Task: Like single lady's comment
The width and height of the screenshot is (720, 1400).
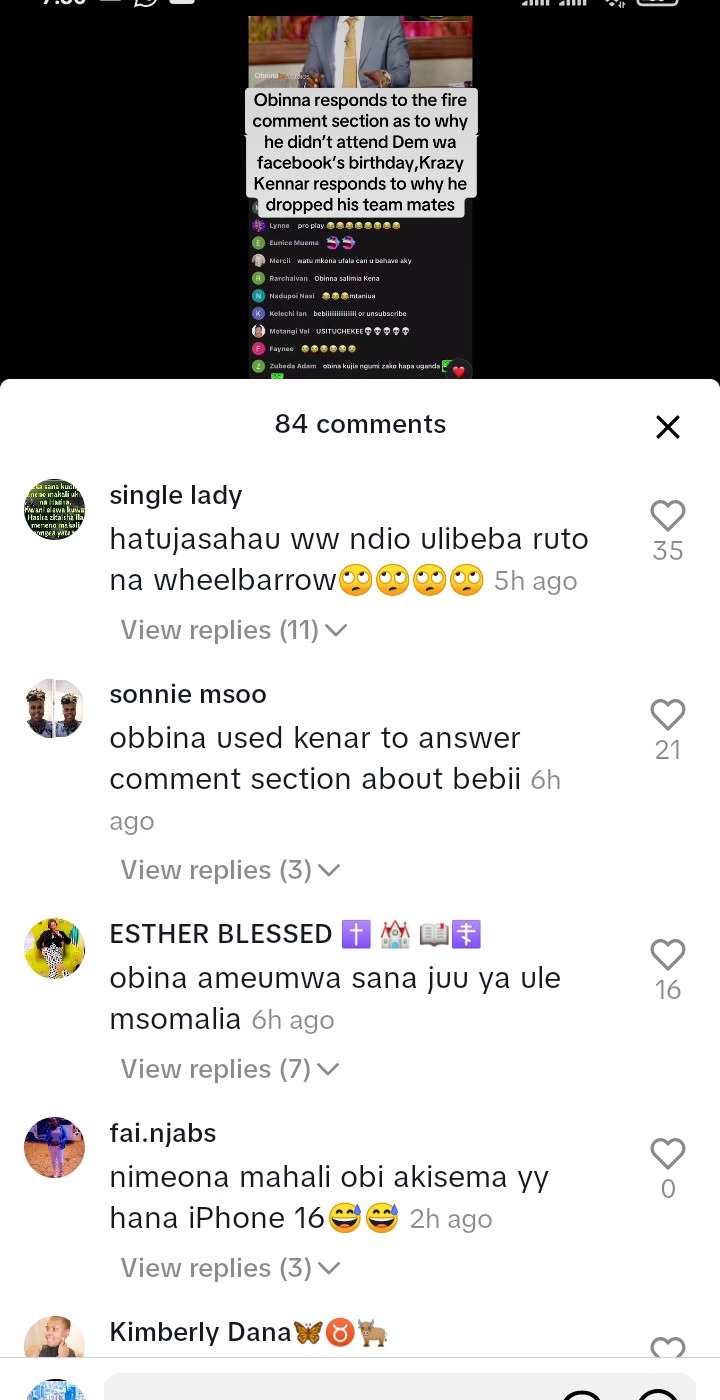Action: [x=667, y=516]
